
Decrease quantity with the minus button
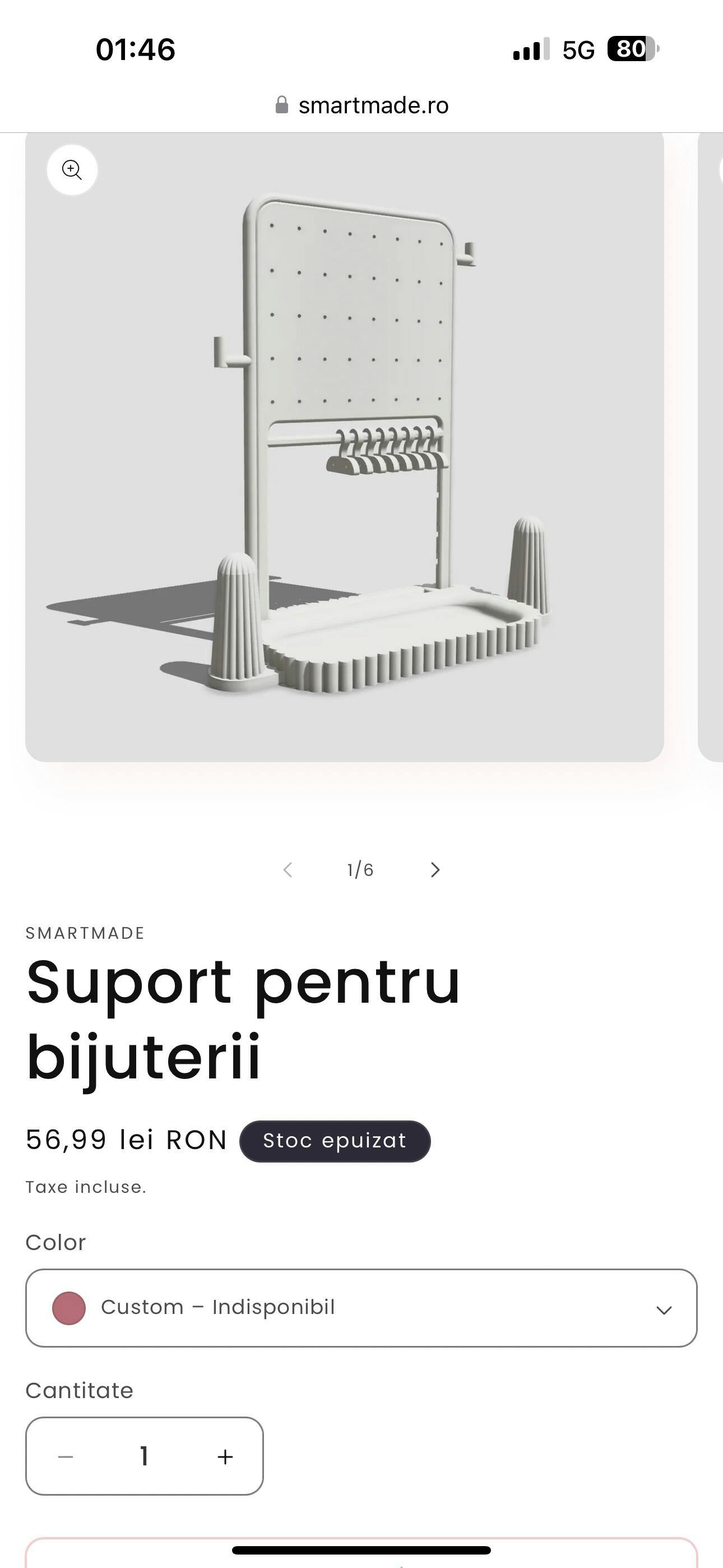(66, 1456)
